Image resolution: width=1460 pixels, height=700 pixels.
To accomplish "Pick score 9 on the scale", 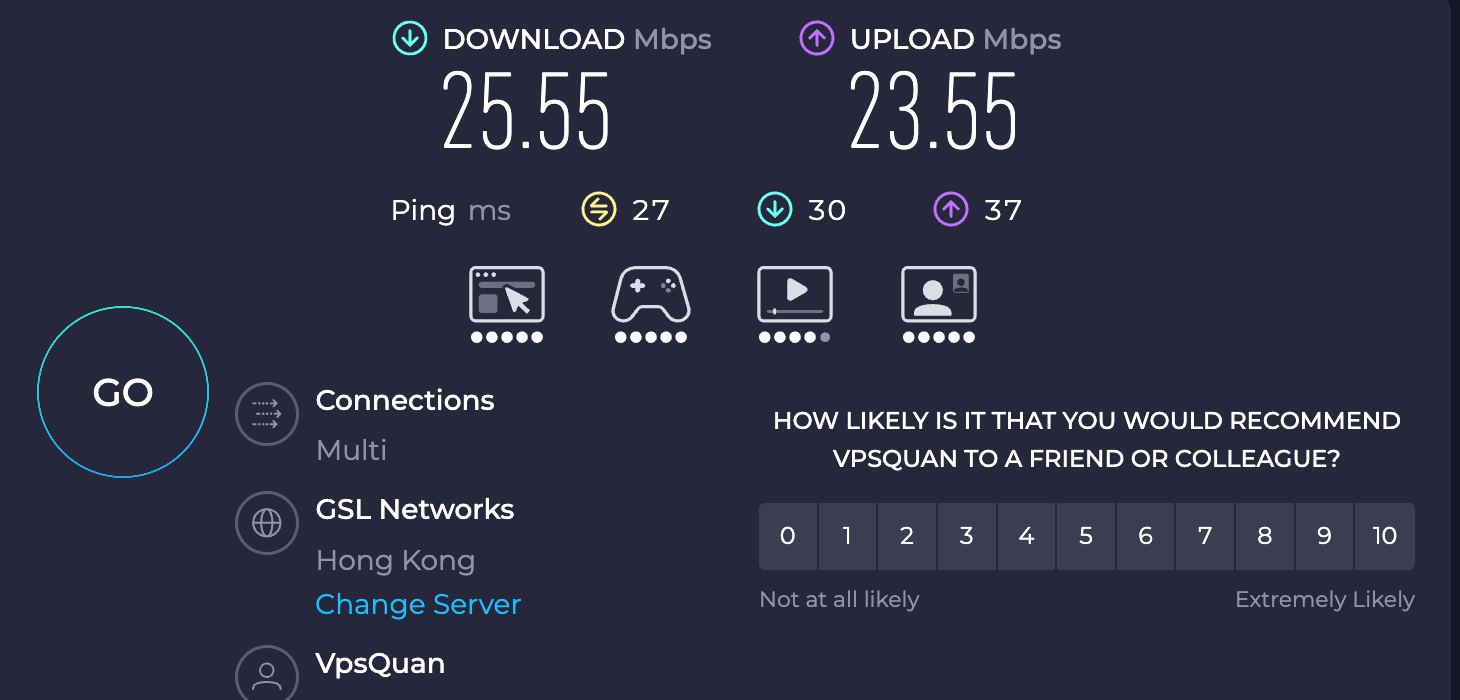I will click(1324, 536).
